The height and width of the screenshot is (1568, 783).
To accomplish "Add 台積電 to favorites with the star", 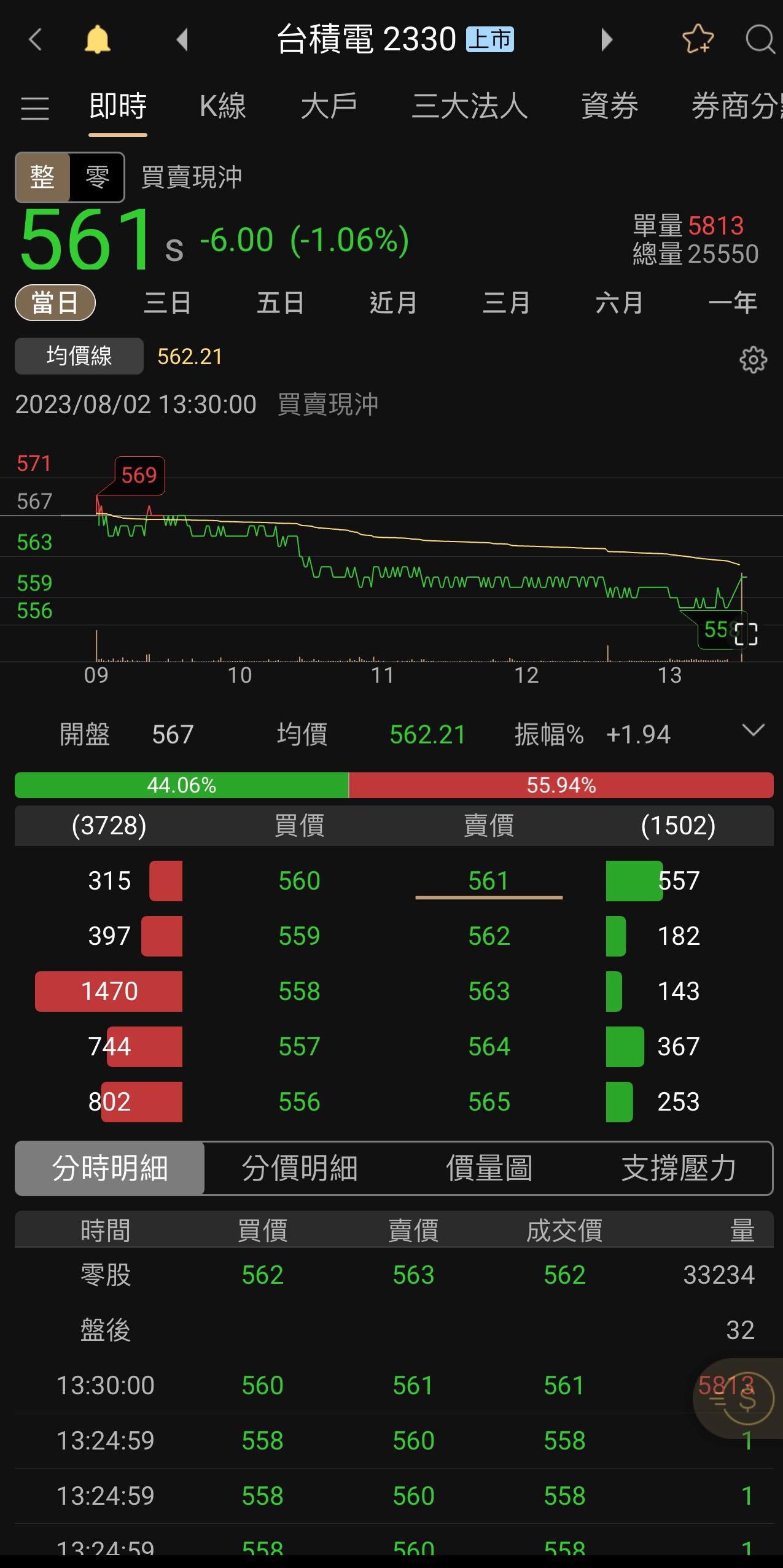I will tap(698, 40).
